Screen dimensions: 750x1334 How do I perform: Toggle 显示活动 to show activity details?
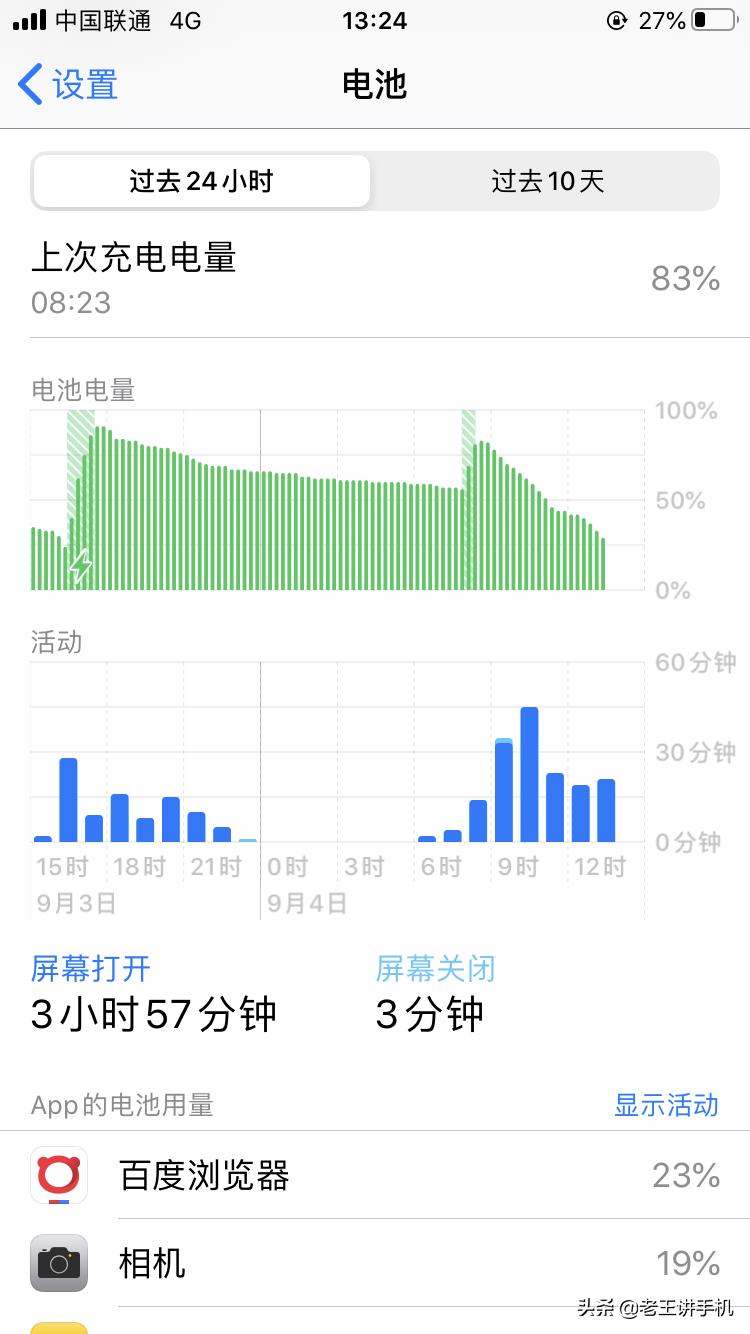666,1105
